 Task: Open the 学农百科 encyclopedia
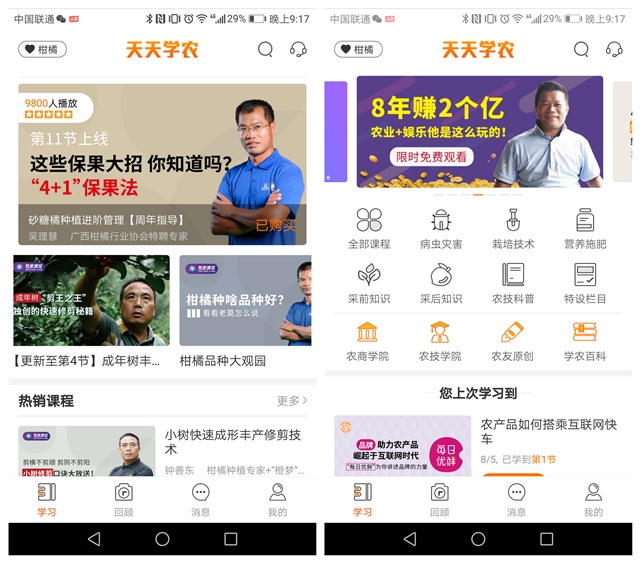tap(585, 340)
